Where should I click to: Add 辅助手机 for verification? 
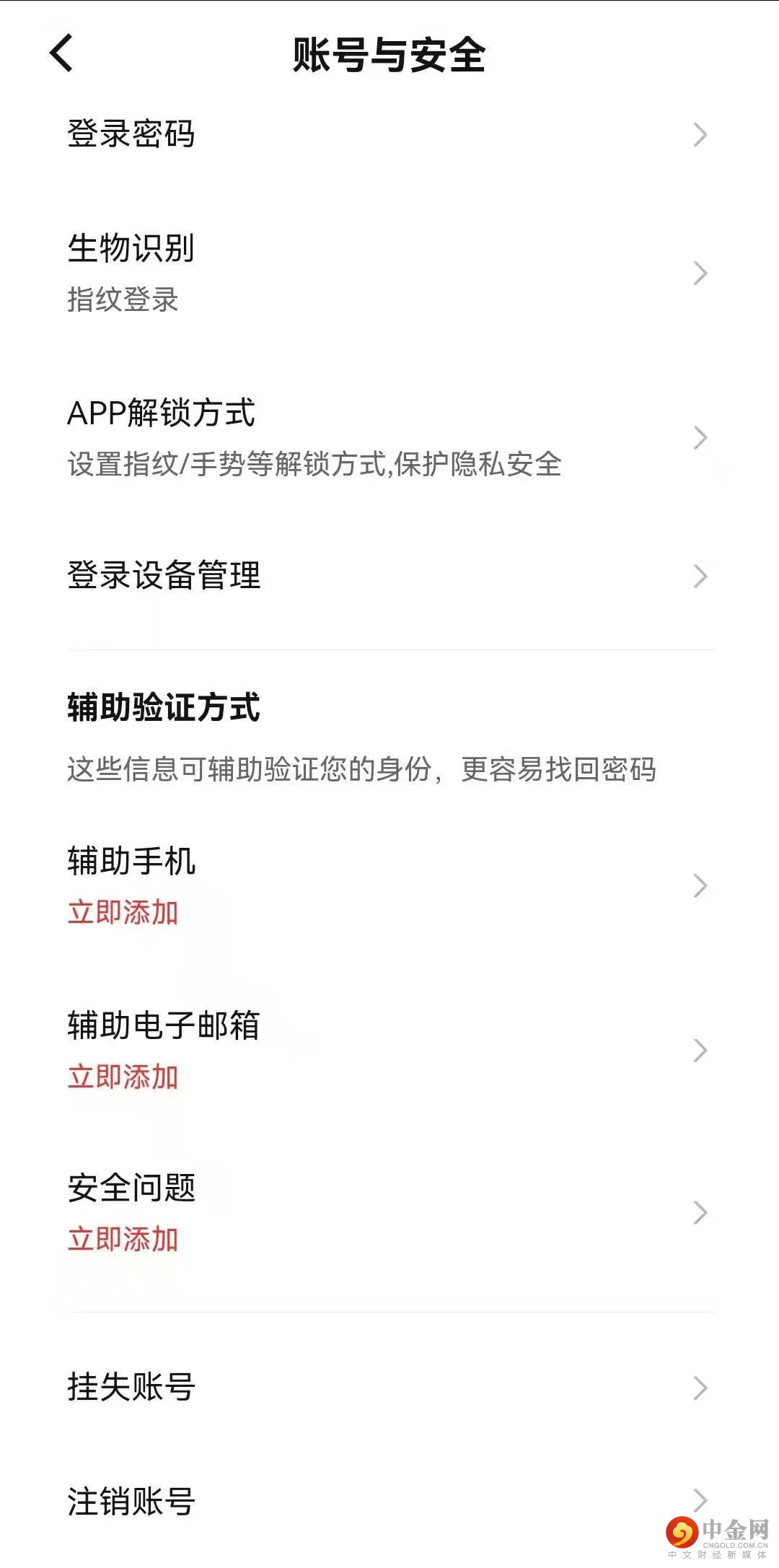[389, 886]
